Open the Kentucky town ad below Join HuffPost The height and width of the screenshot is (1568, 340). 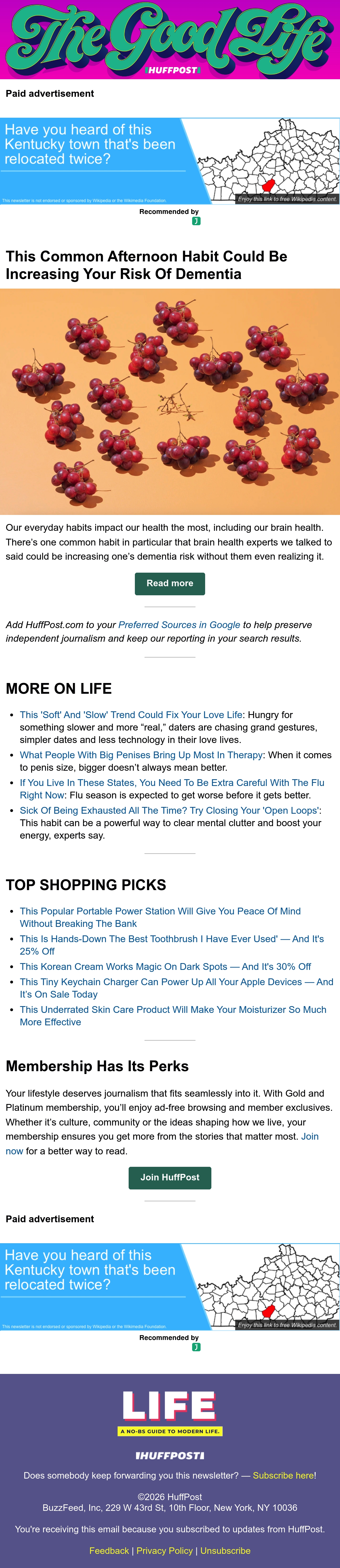tap(170, 1286)
